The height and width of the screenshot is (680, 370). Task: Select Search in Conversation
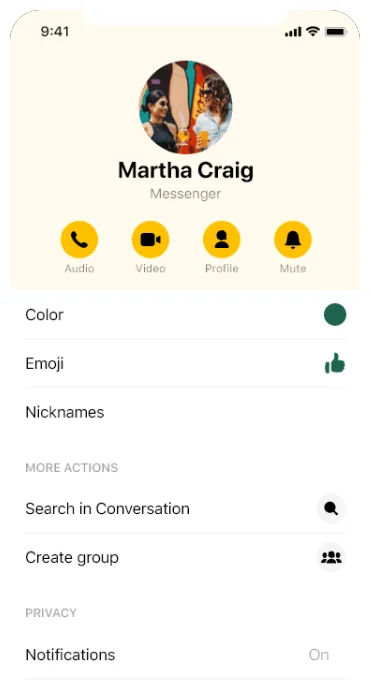(186, 509)
